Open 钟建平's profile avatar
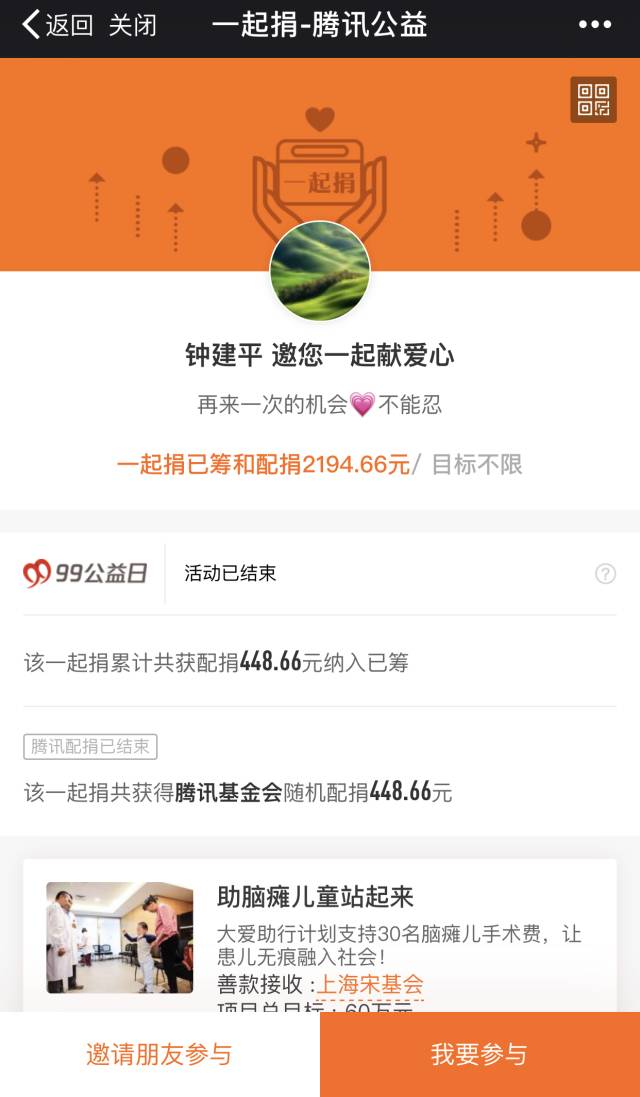 tap(320, 271)
